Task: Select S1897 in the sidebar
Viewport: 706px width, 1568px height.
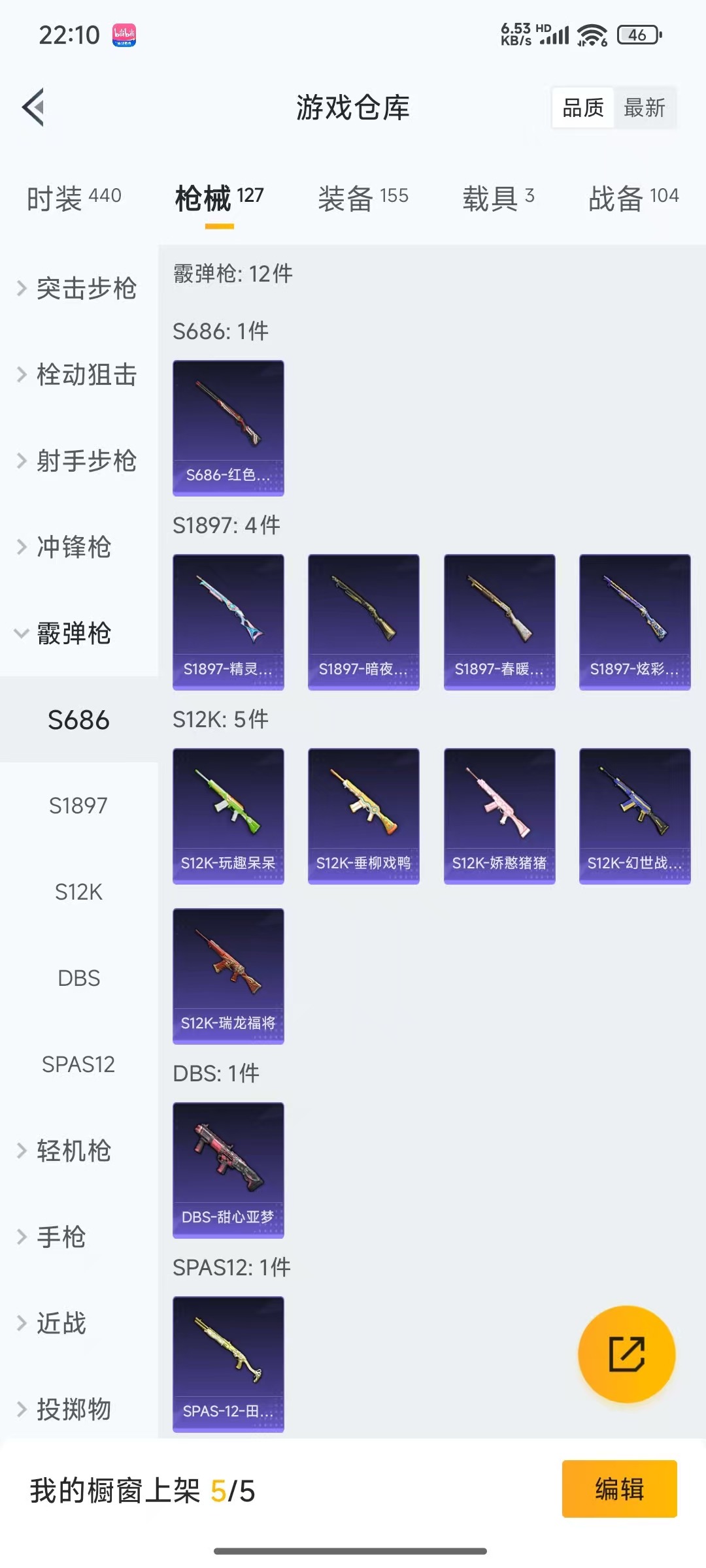Action: pyautogui.click(x=78, y=806)
